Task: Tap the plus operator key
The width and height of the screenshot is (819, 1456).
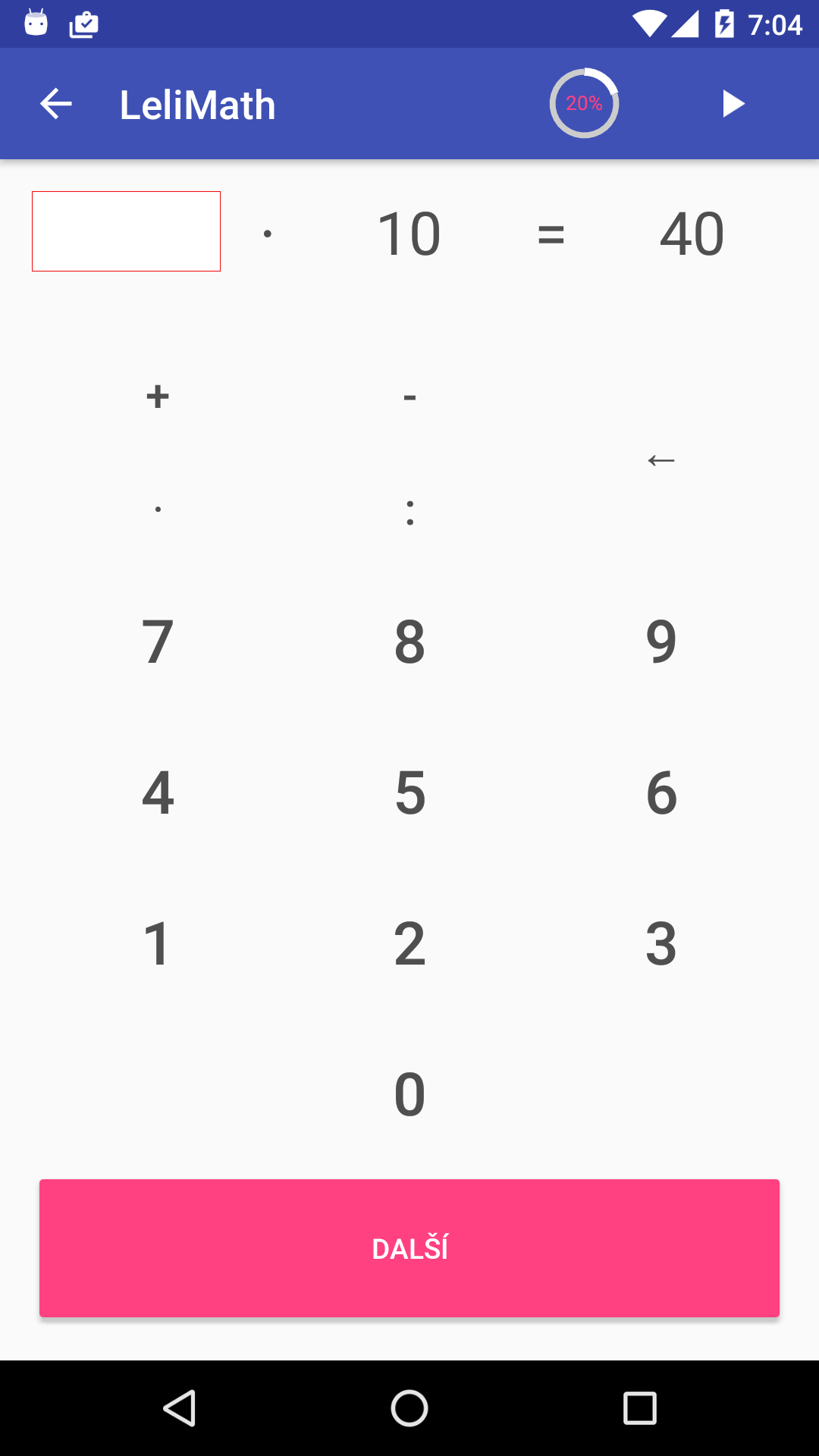Action: (158, 397)
